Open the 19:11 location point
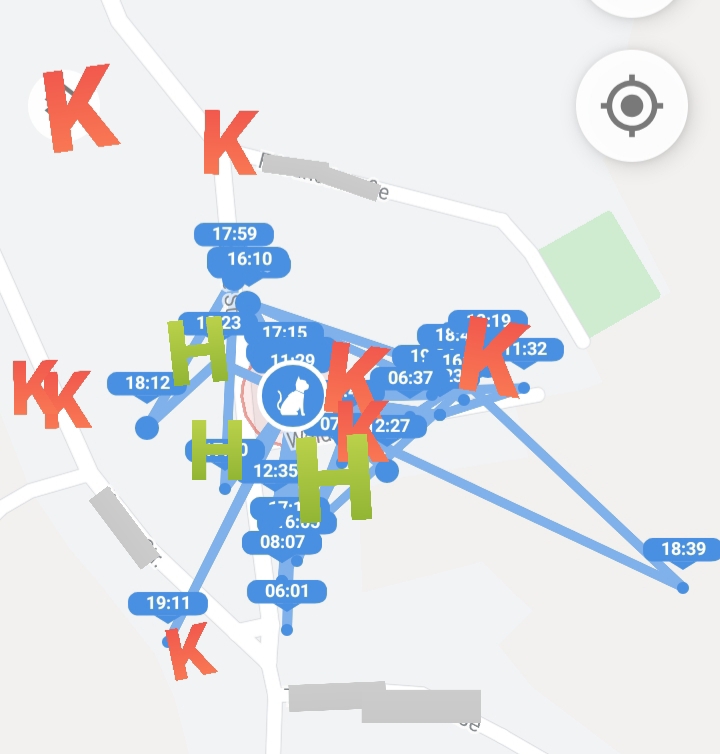The height and width of the screenshot is (754, 720). (x=168, y=603)
